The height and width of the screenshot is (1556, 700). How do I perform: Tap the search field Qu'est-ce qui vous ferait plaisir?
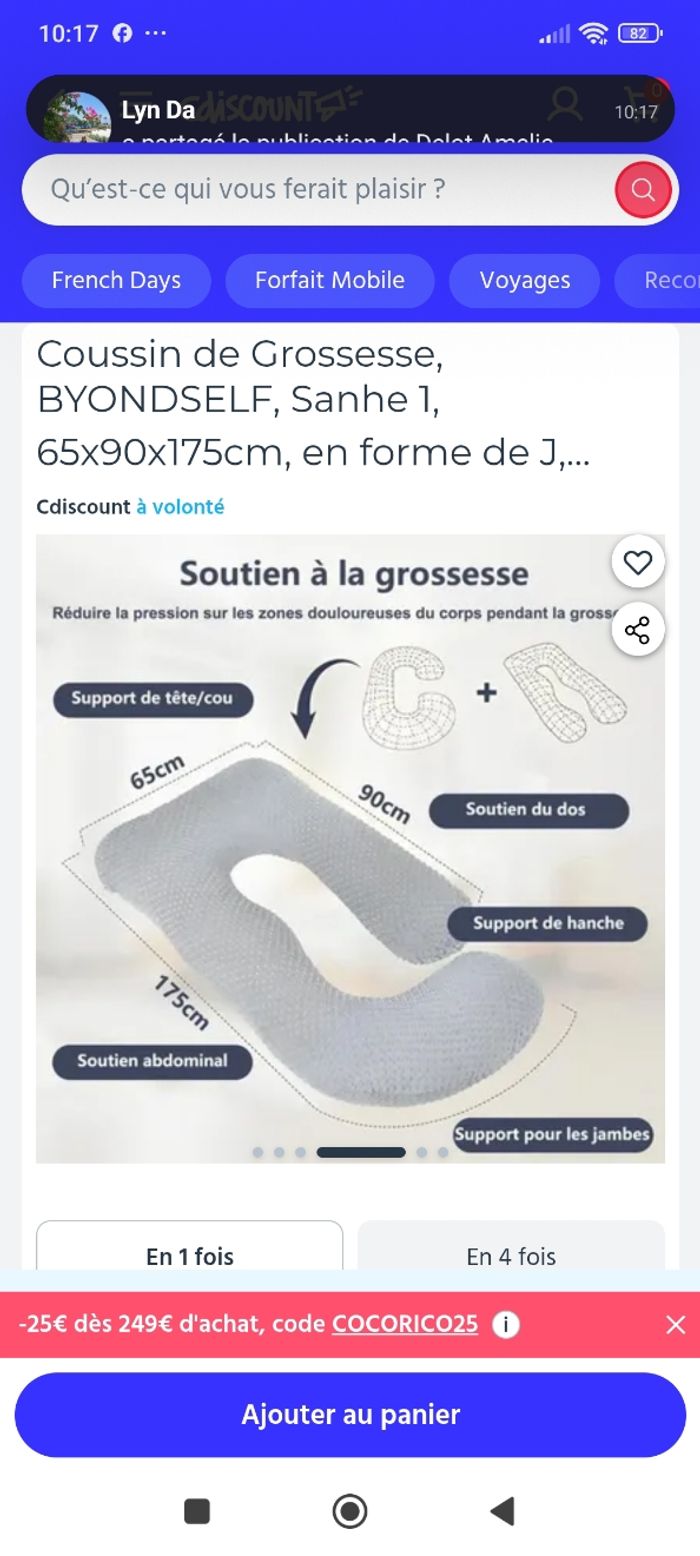point(320,189)
